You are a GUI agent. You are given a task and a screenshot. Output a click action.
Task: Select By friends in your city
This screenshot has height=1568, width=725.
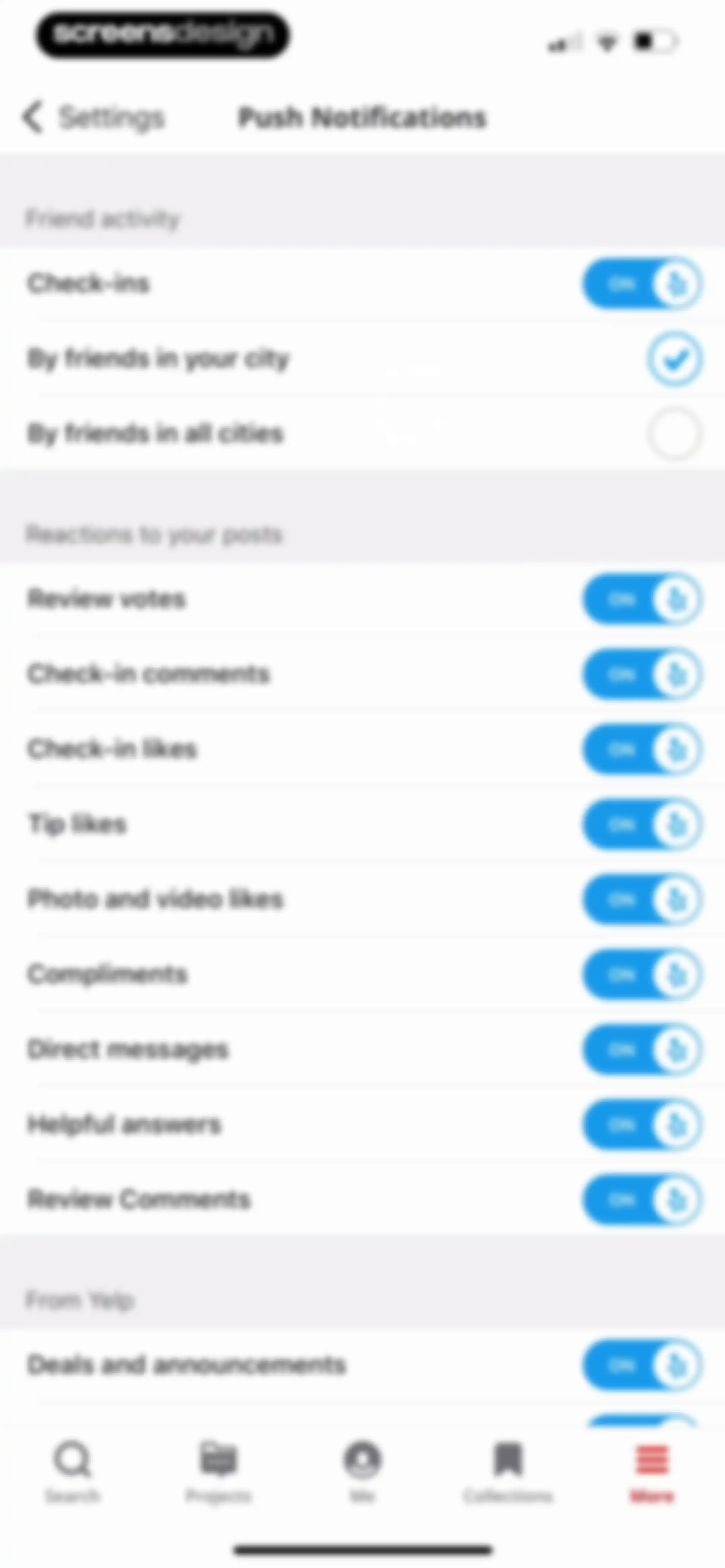point(674,359)
